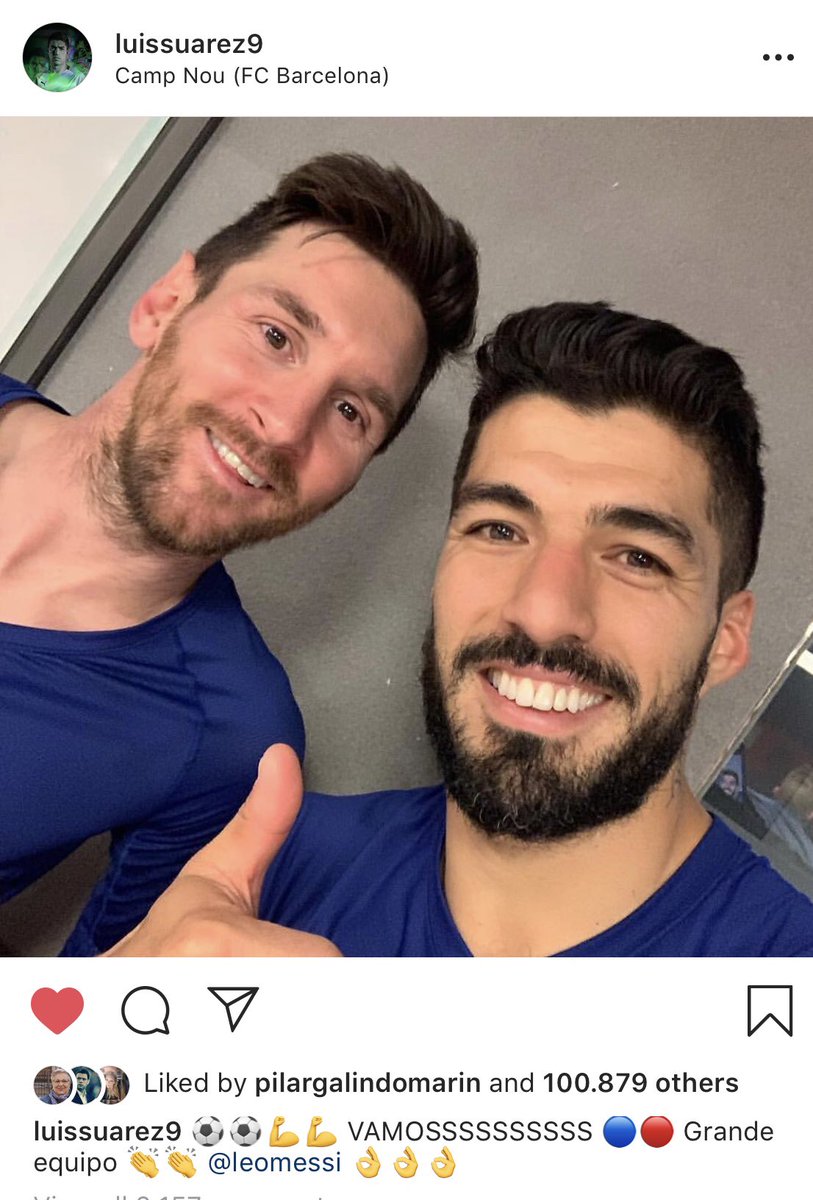This screenshot has height=1200, width=813.
Task: Open pilargalindomarin's profile from likes
Action: pyautogui.click(x=368, y=1083)
